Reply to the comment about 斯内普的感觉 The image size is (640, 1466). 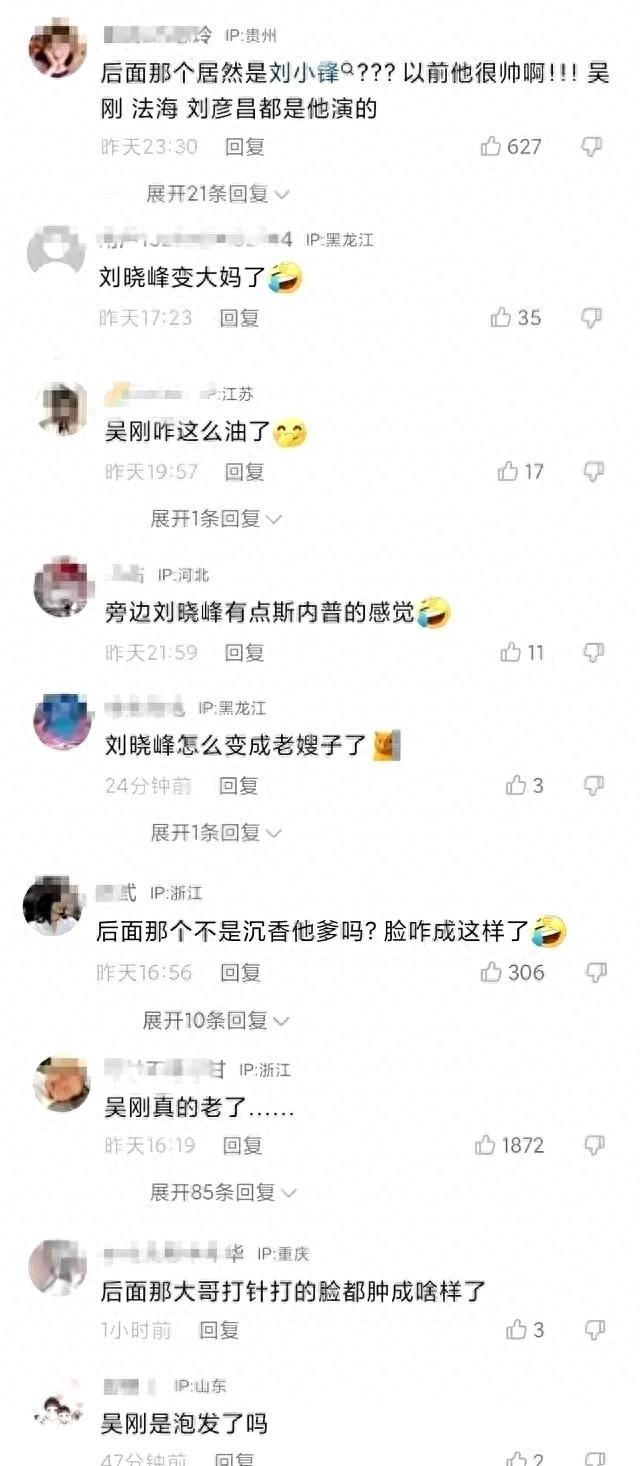(243, 653)
